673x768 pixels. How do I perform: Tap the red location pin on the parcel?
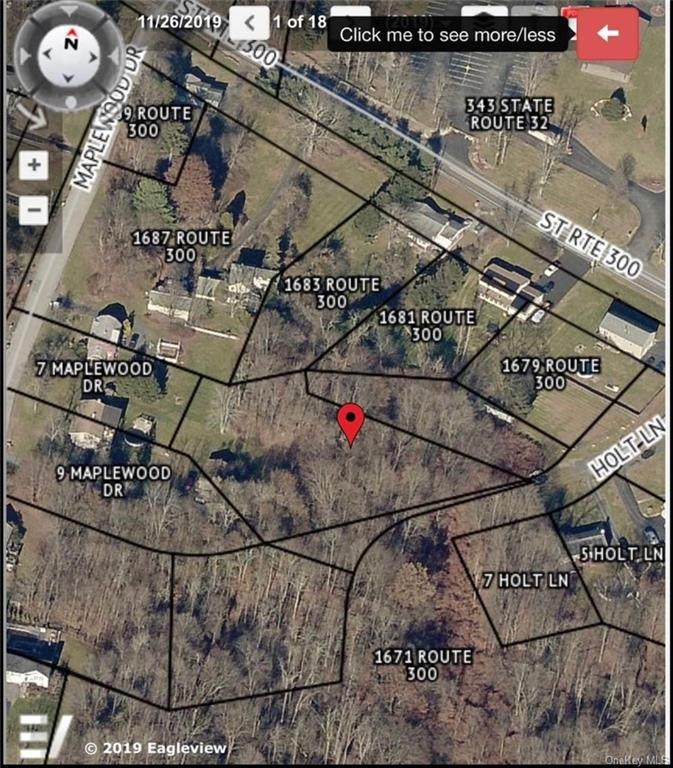350,422
